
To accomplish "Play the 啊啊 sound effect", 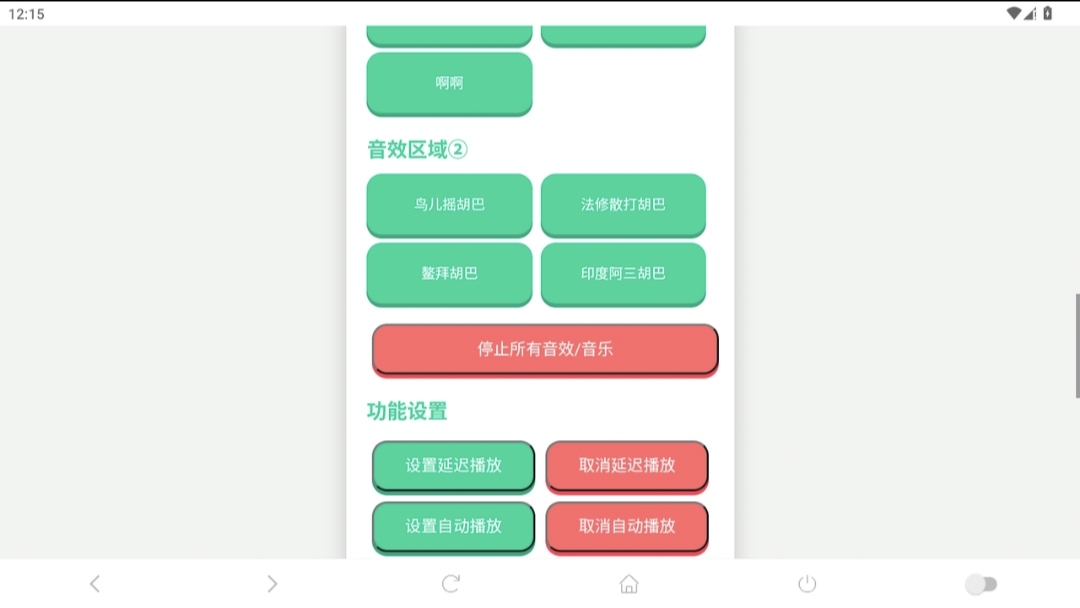I will coord(449,84).
